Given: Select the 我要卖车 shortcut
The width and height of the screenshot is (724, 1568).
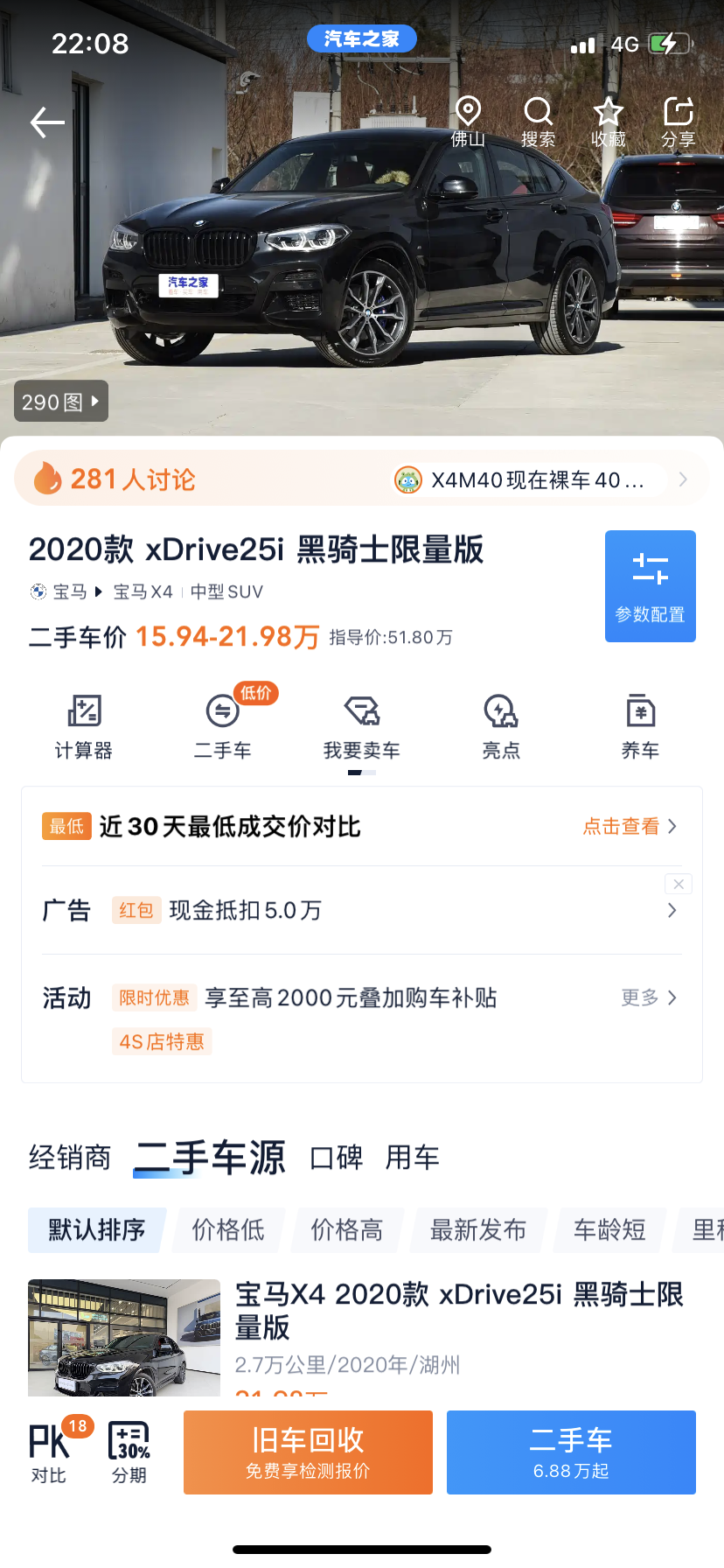Looking at the screenshot, I should (362, 726).
